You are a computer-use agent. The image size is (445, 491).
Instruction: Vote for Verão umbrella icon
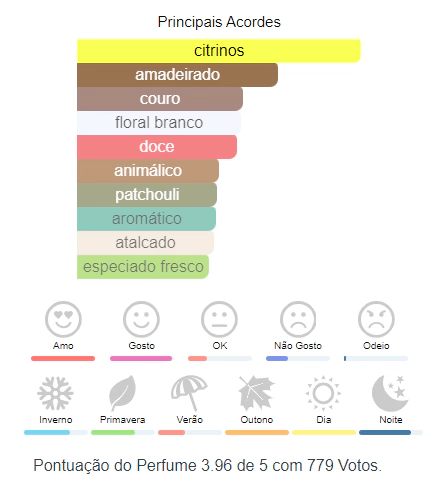point(189,393)
